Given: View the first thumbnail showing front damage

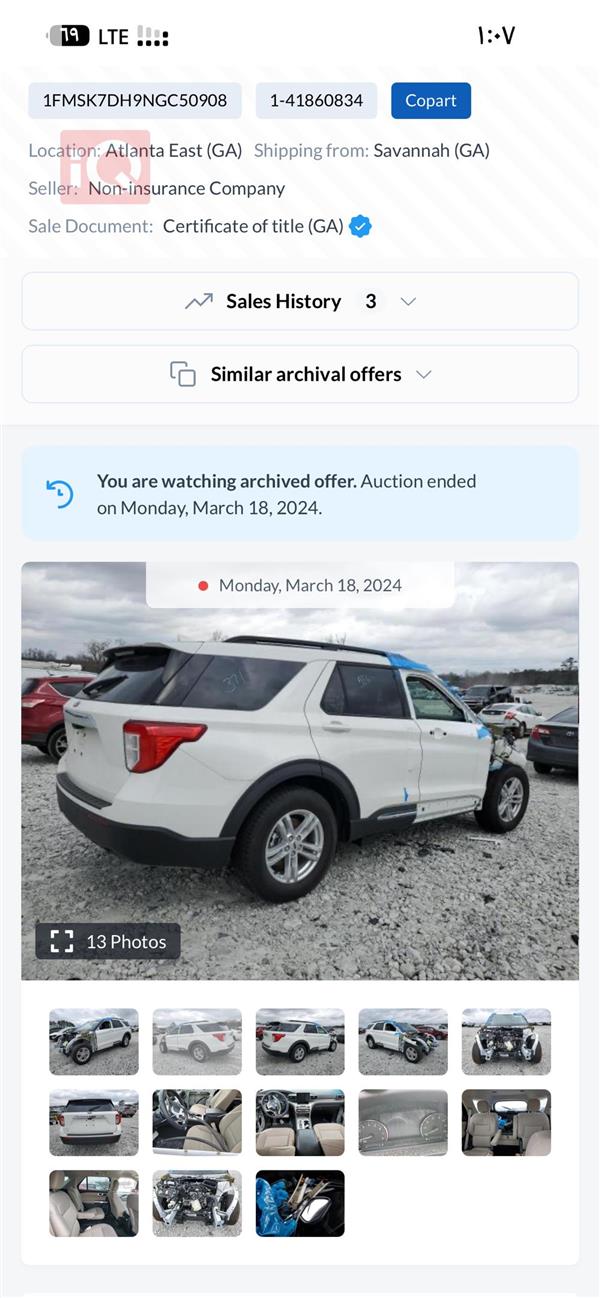Looking at the screenshot, I should pos(94,1041).
